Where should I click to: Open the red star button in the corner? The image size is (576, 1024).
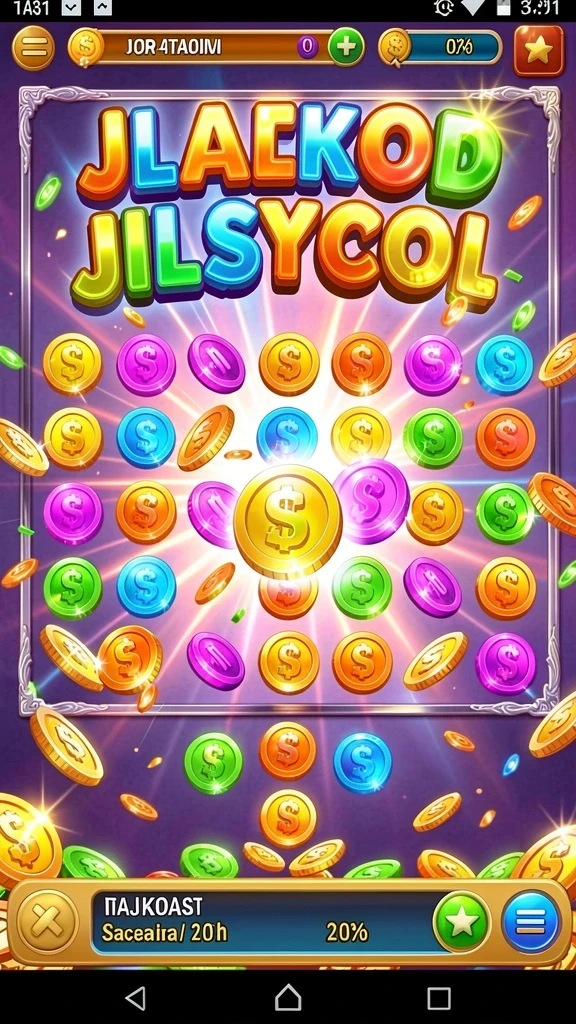539,51
